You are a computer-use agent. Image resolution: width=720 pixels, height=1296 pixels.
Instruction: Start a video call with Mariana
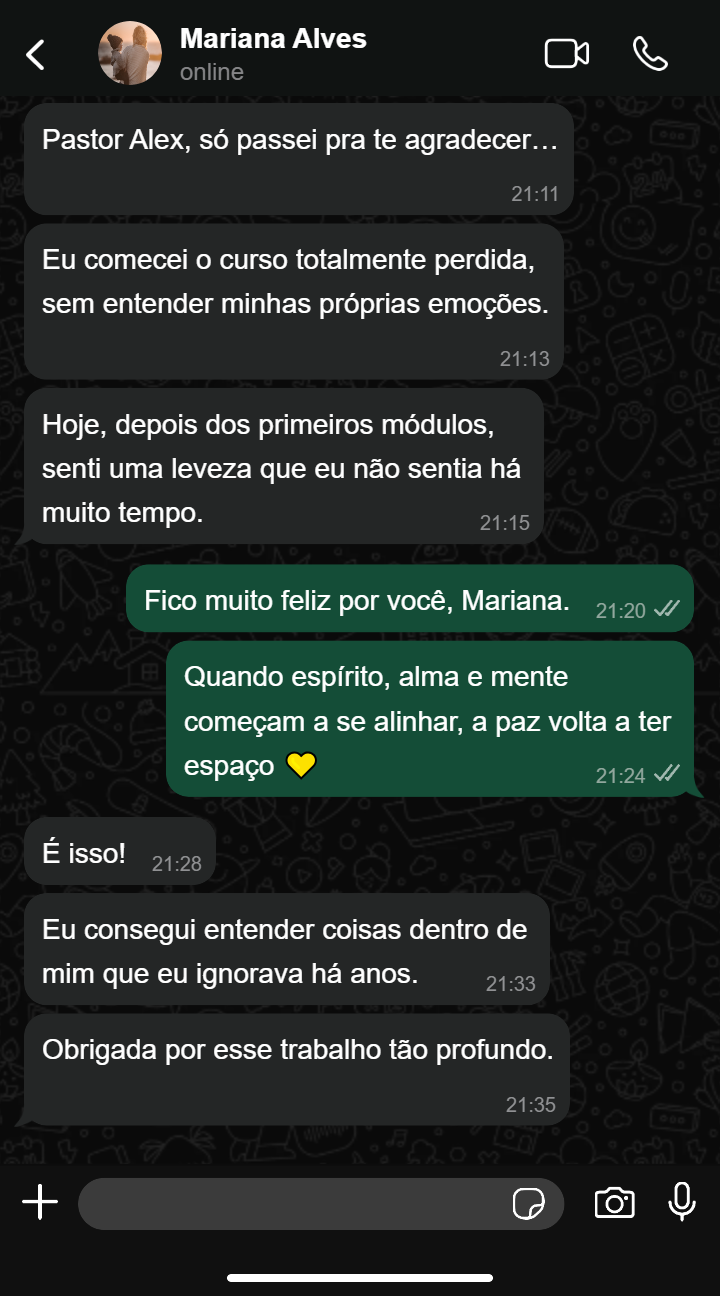(x=566, y=54)
